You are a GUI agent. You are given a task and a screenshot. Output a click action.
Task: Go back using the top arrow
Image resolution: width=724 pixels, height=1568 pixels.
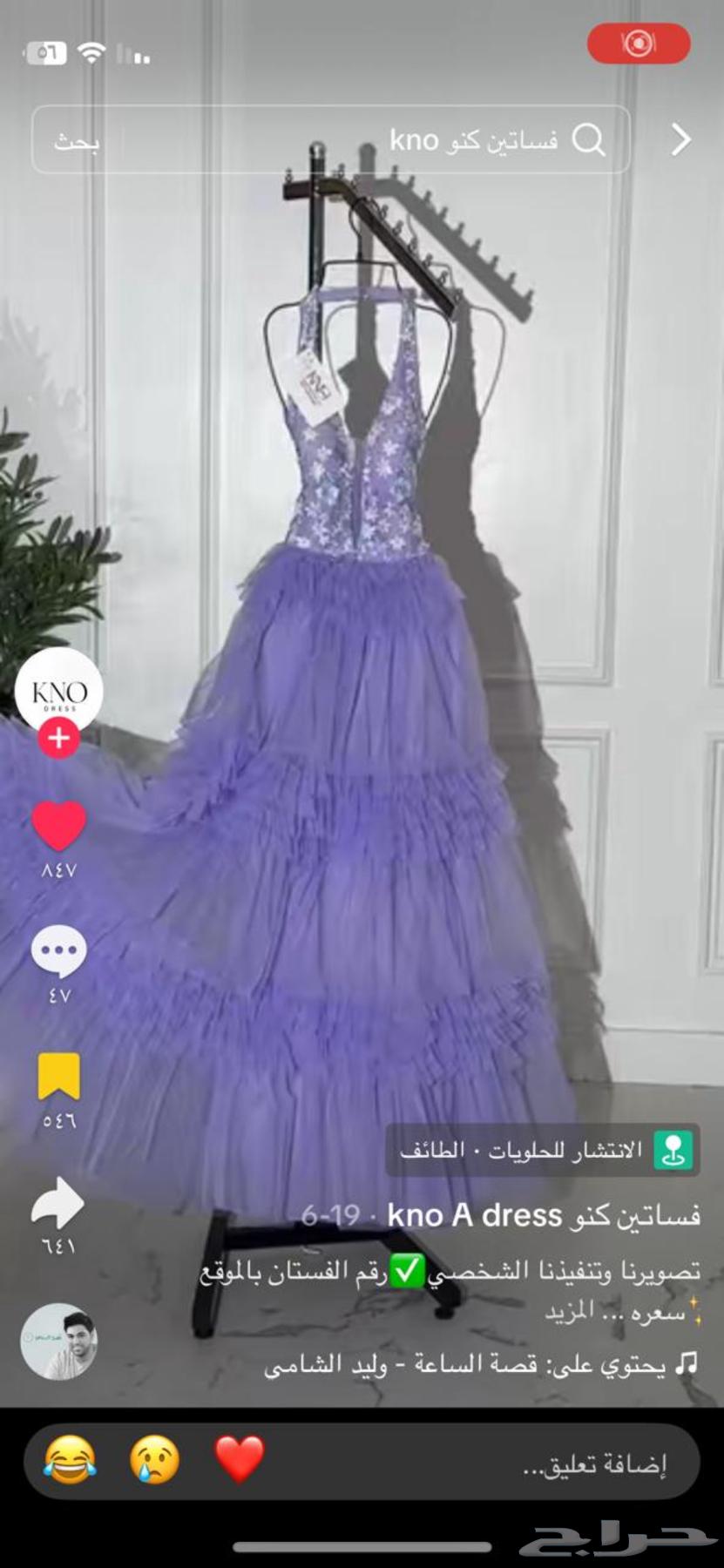pyautogui.click(x=680, y=139)
